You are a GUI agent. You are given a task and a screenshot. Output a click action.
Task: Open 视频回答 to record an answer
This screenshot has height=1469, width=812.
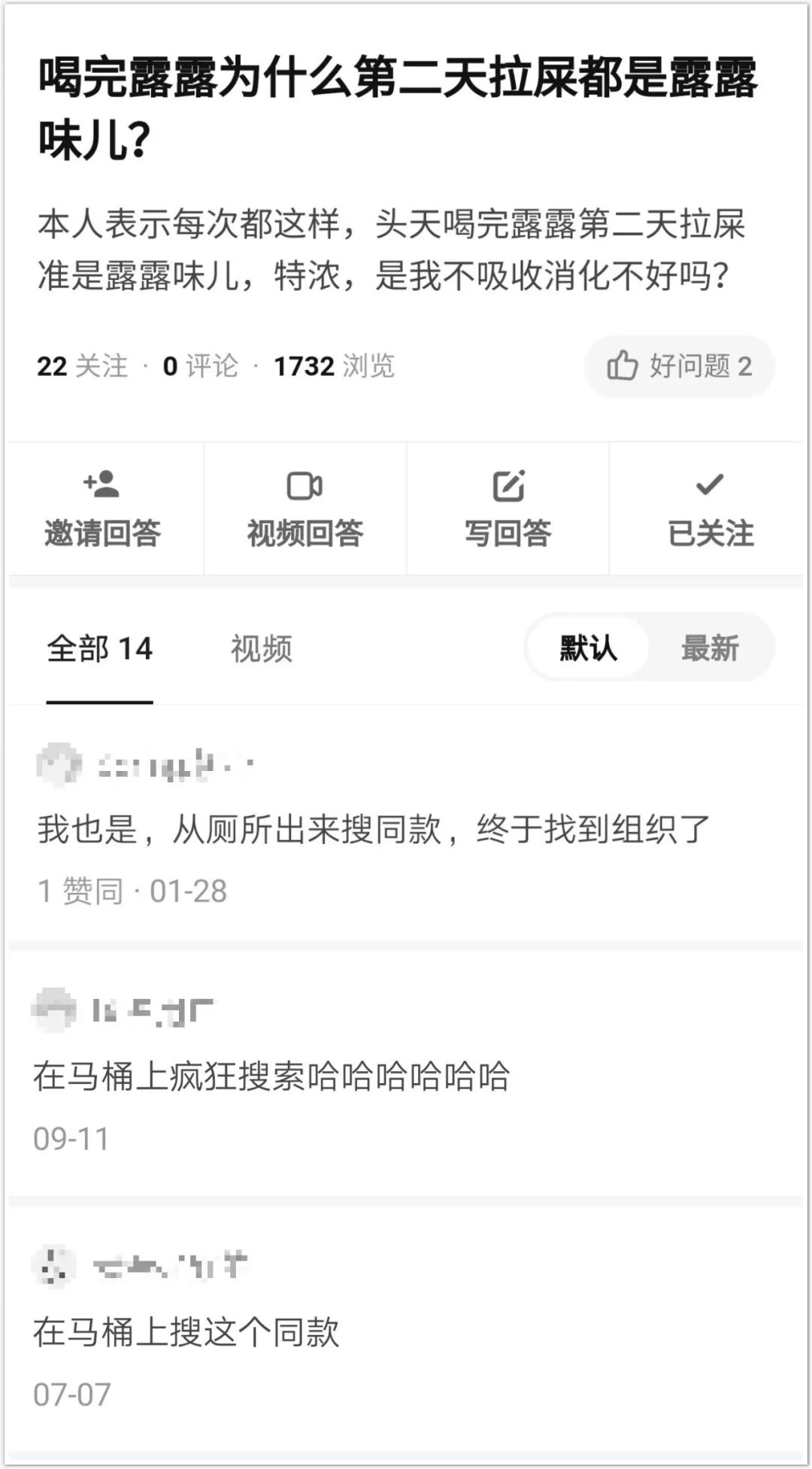point(305,509)
